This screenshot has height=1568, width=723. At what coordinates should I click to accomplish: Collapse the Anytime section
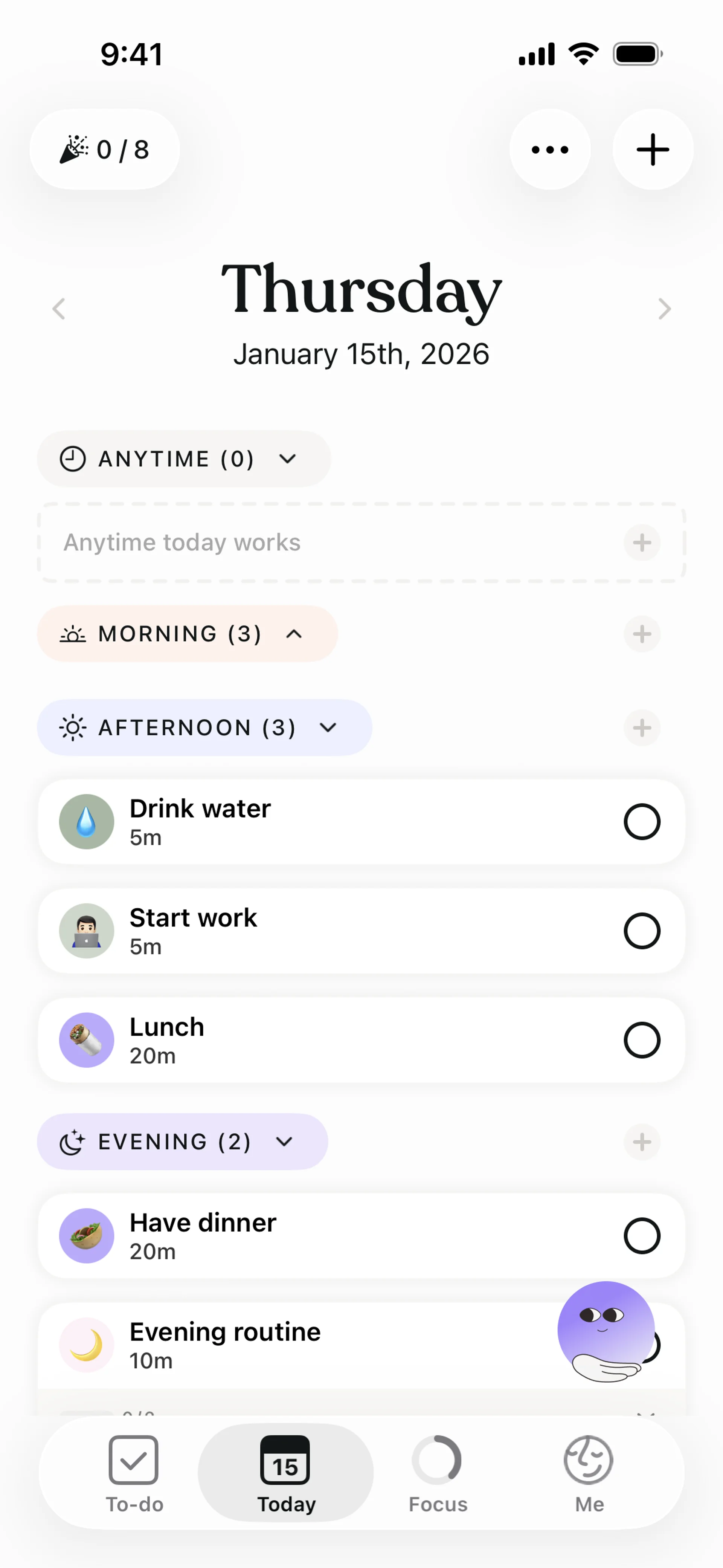pyautogui.click(x=183, y=459)
